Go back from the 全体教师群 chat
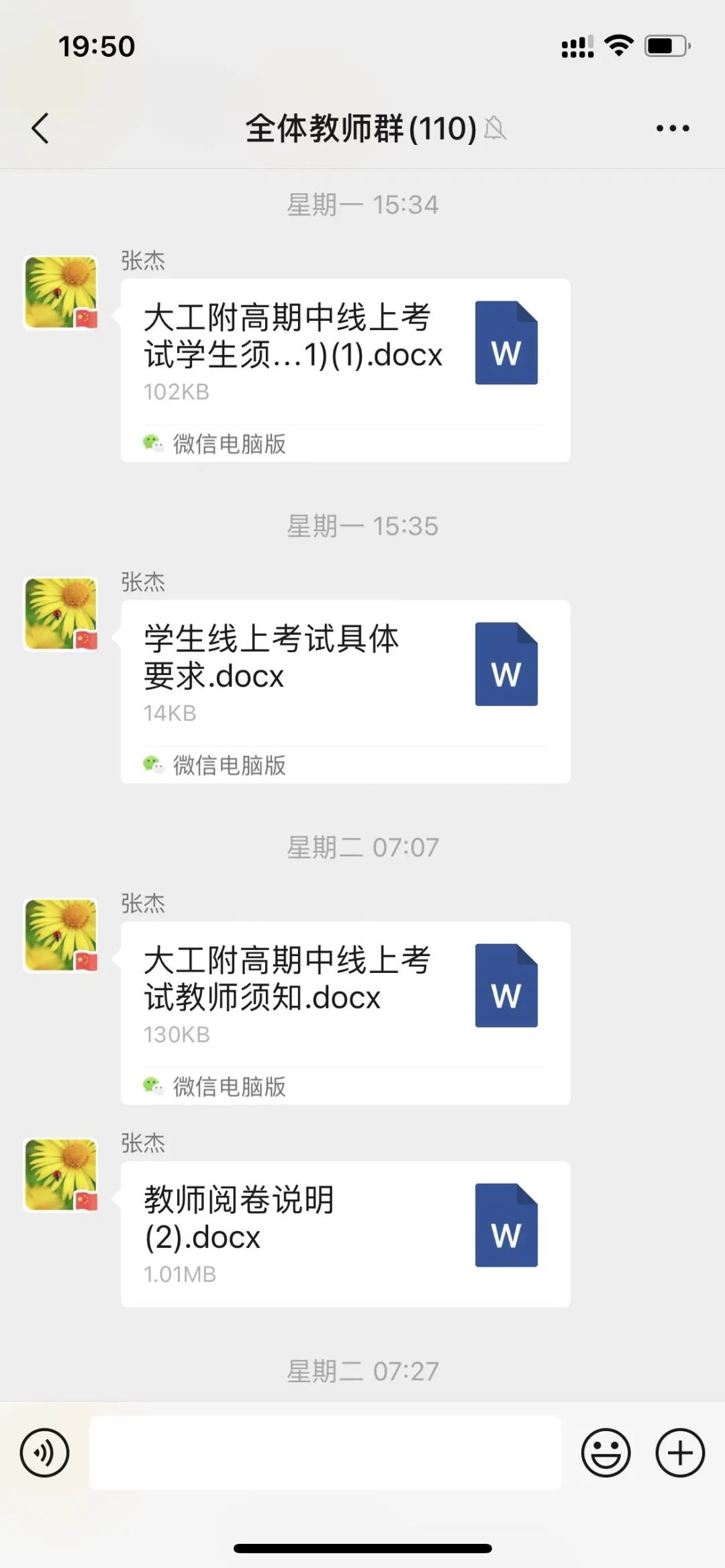 click(40, 128)
